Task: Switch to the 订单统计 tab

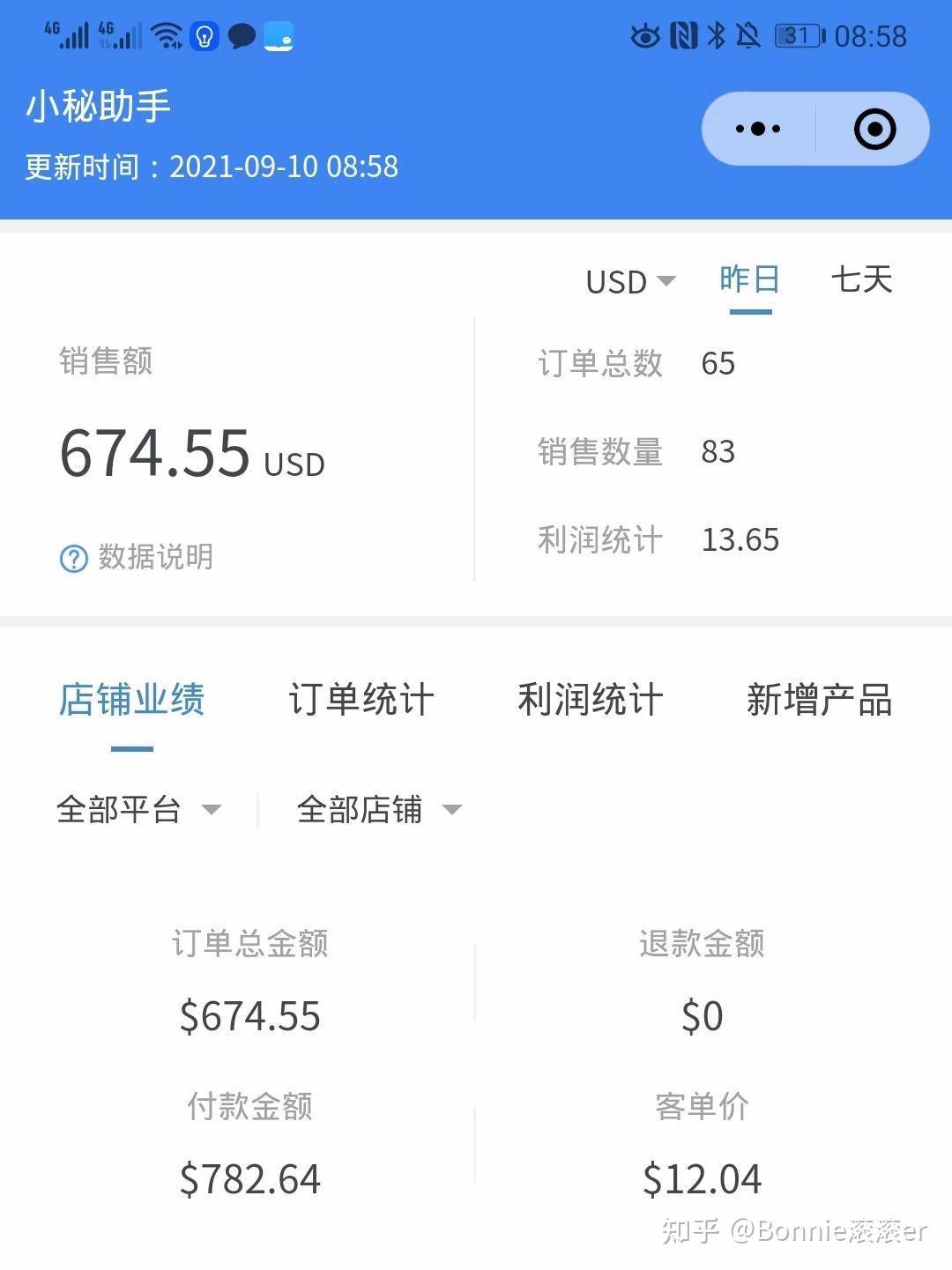Action: [361, 701]
